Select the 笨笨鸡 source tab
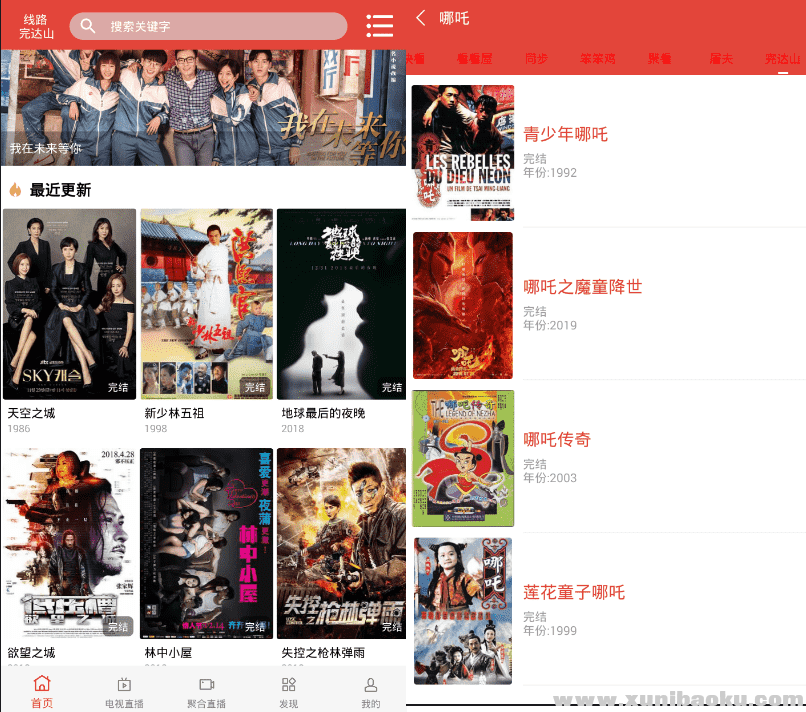 tap(598, 59)
